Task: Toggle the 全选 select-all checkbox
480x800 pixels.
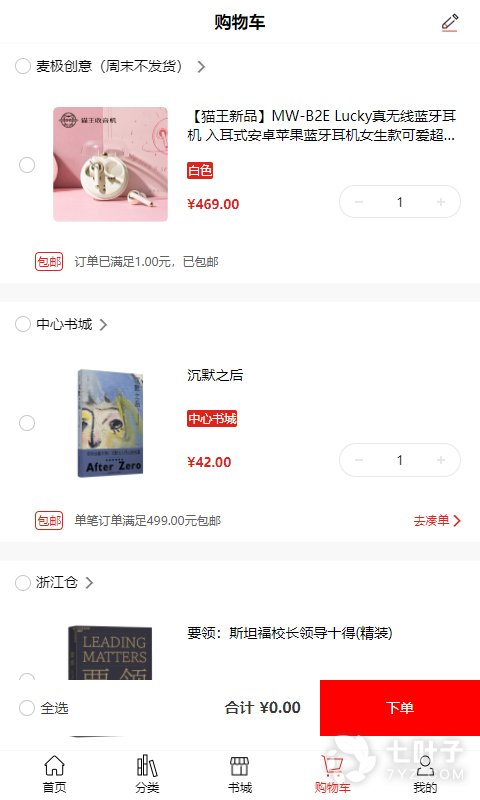Action: pyautogui.click(x=27, y=708)
